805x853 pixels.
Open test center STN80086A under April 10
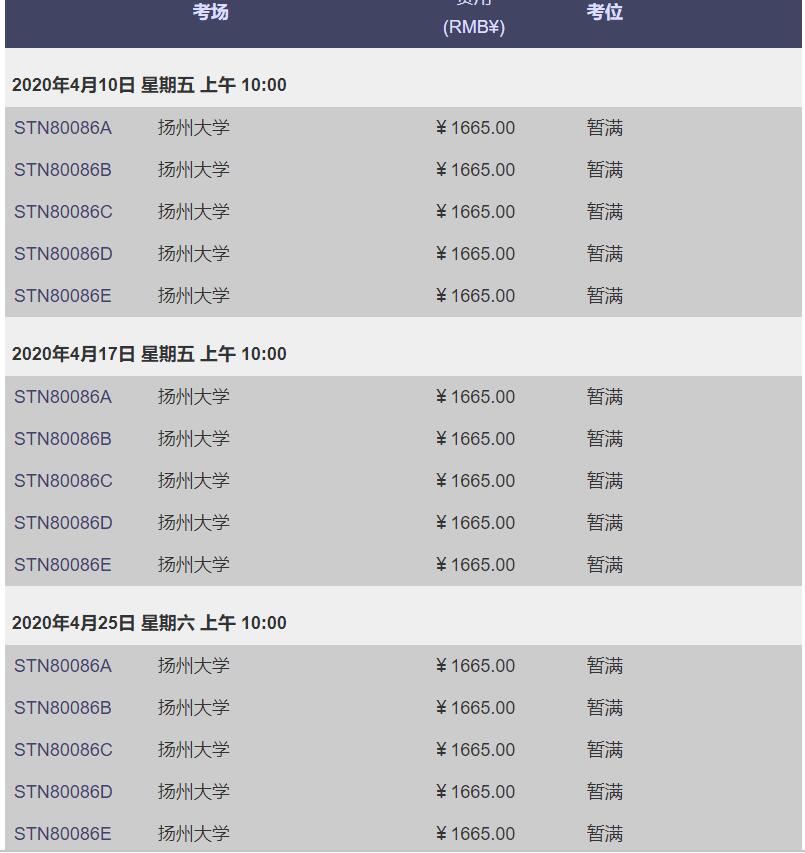tap(63, 128)
